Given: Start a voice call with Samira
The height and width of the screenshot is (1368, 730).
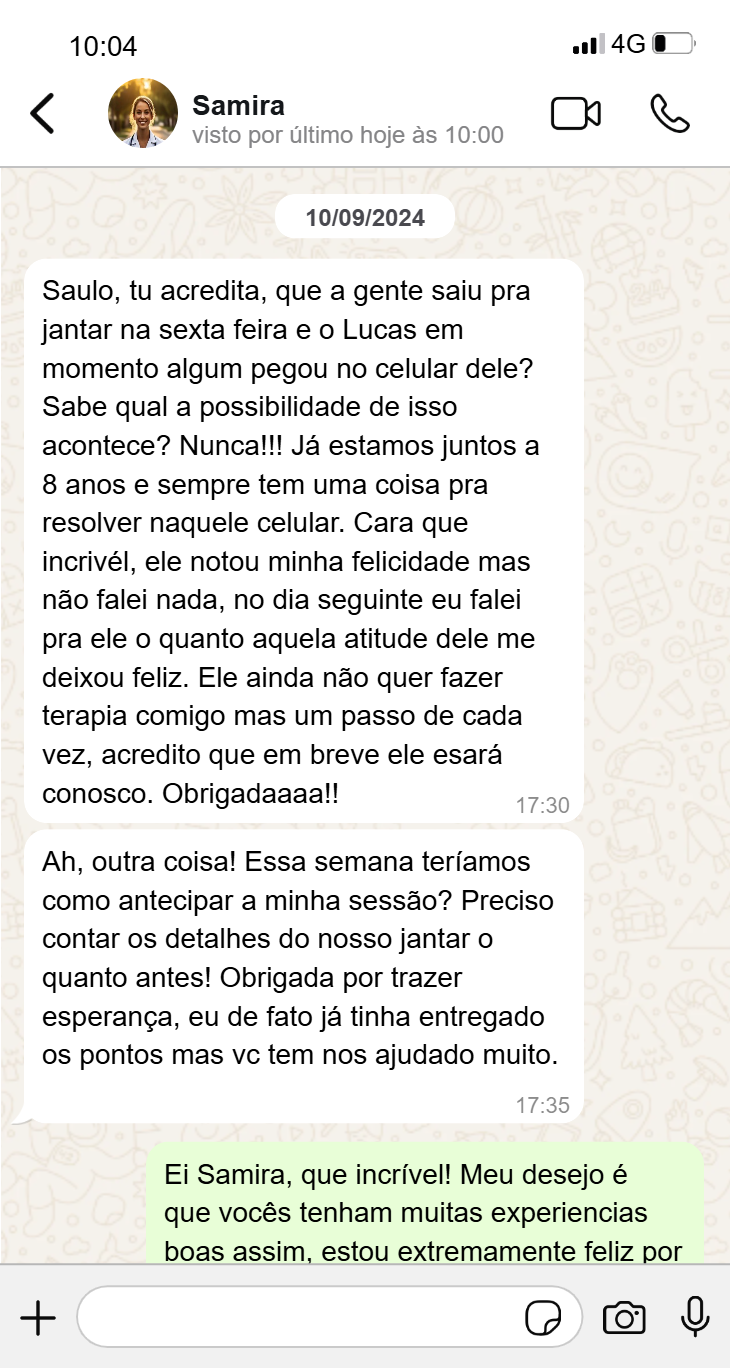Looking at the screenshot, I should point(669,114).
